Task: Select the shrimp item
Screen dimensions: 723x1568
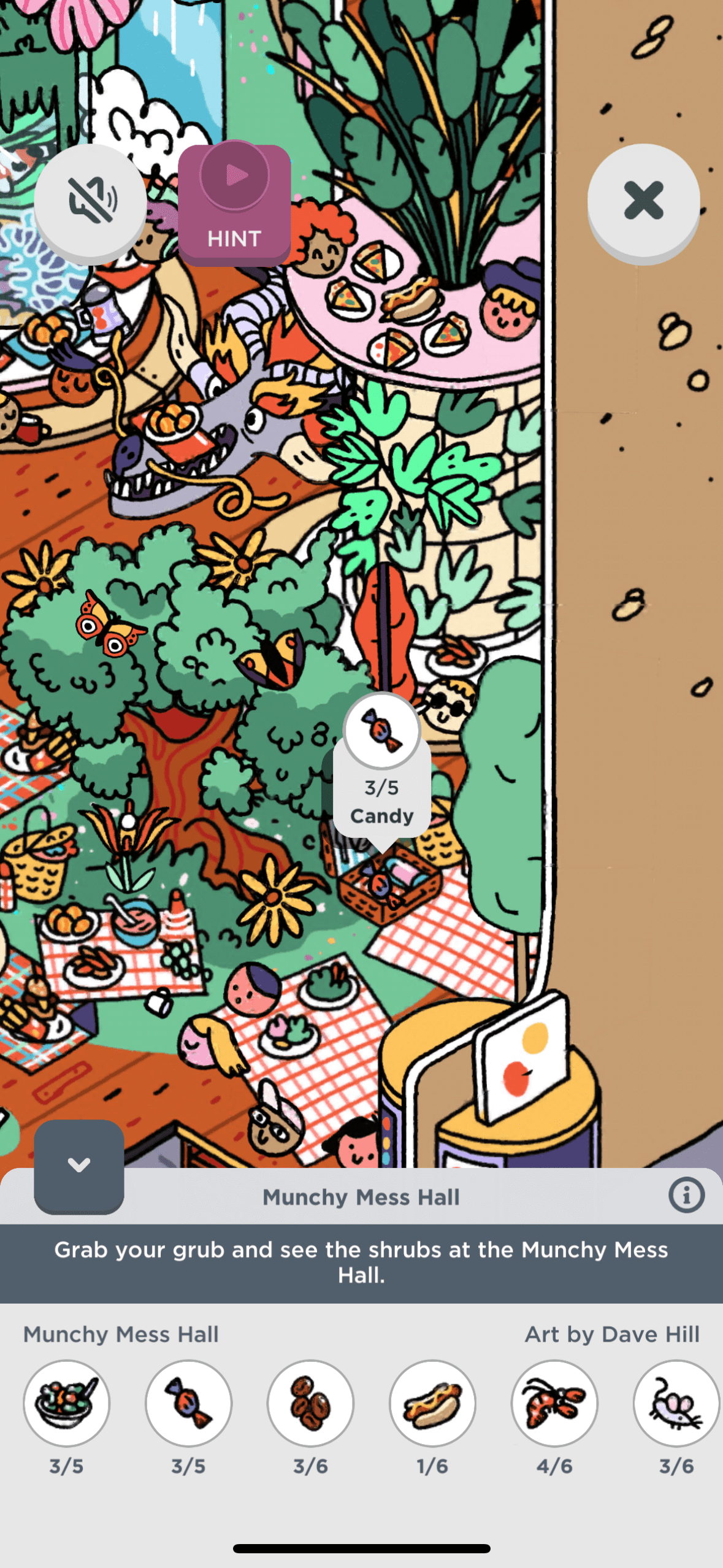Action: 554,1403
